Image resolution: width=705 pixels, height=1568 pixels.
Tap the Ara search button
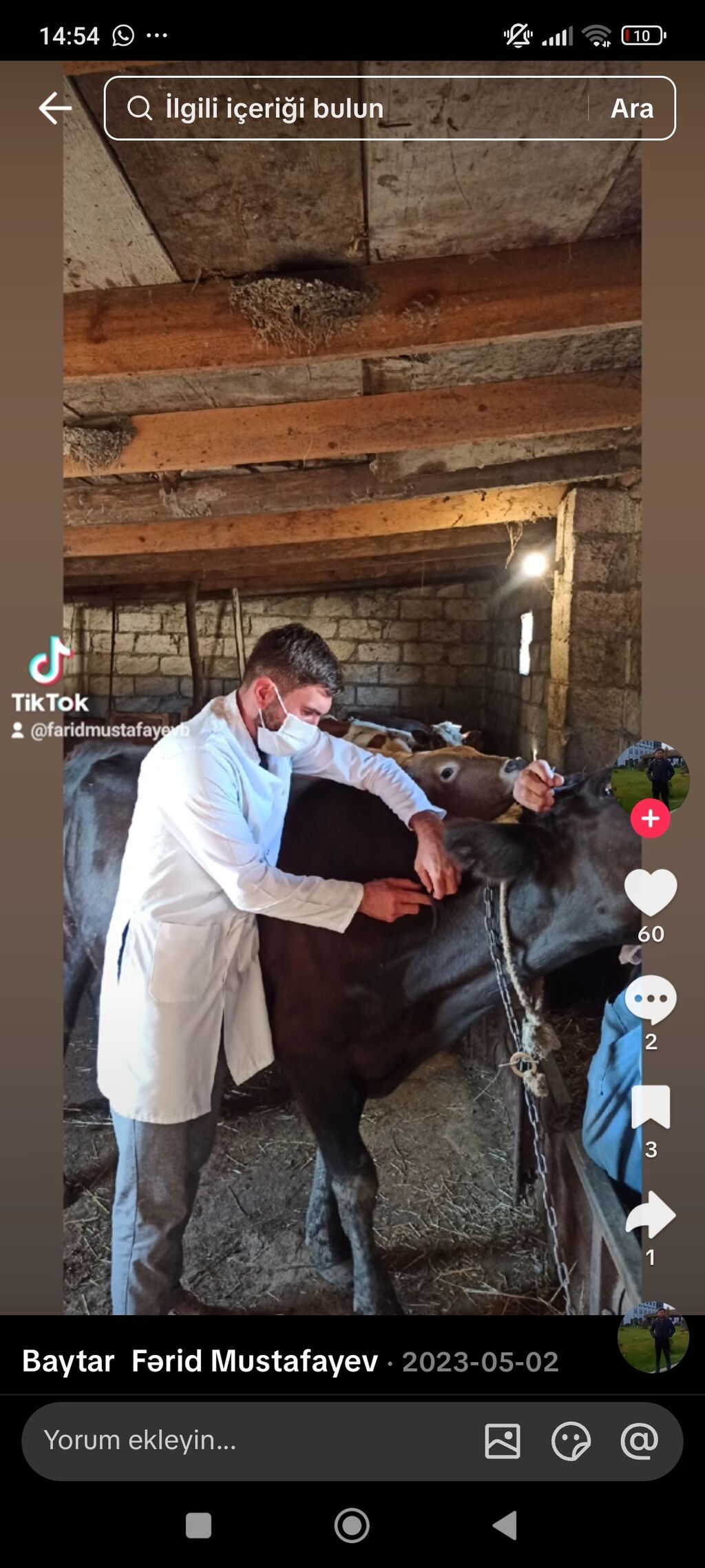(x=631, y=108)
